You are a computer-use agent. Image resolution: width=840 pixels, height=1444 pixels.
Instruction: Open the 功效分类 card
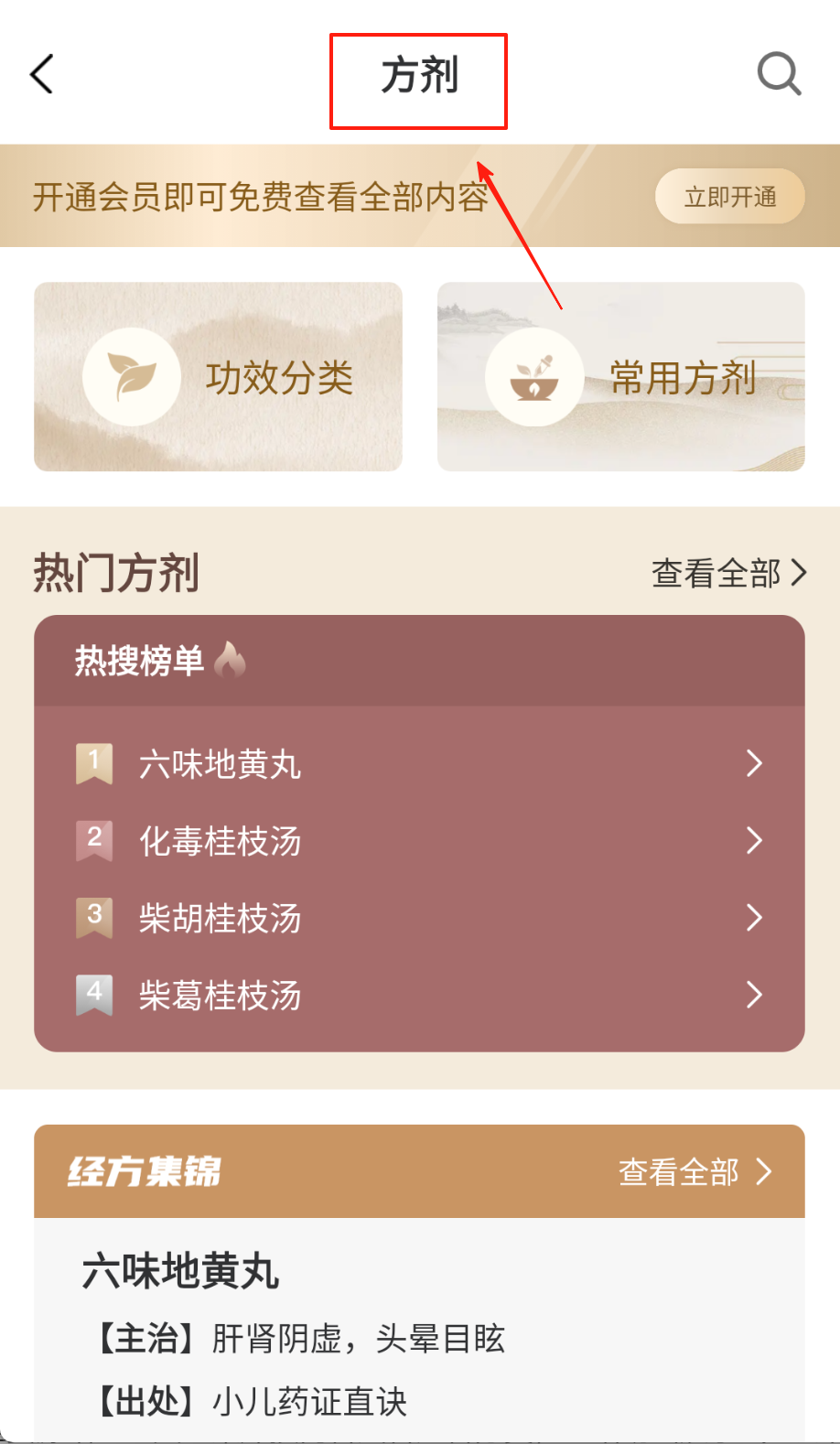point(219,377)
